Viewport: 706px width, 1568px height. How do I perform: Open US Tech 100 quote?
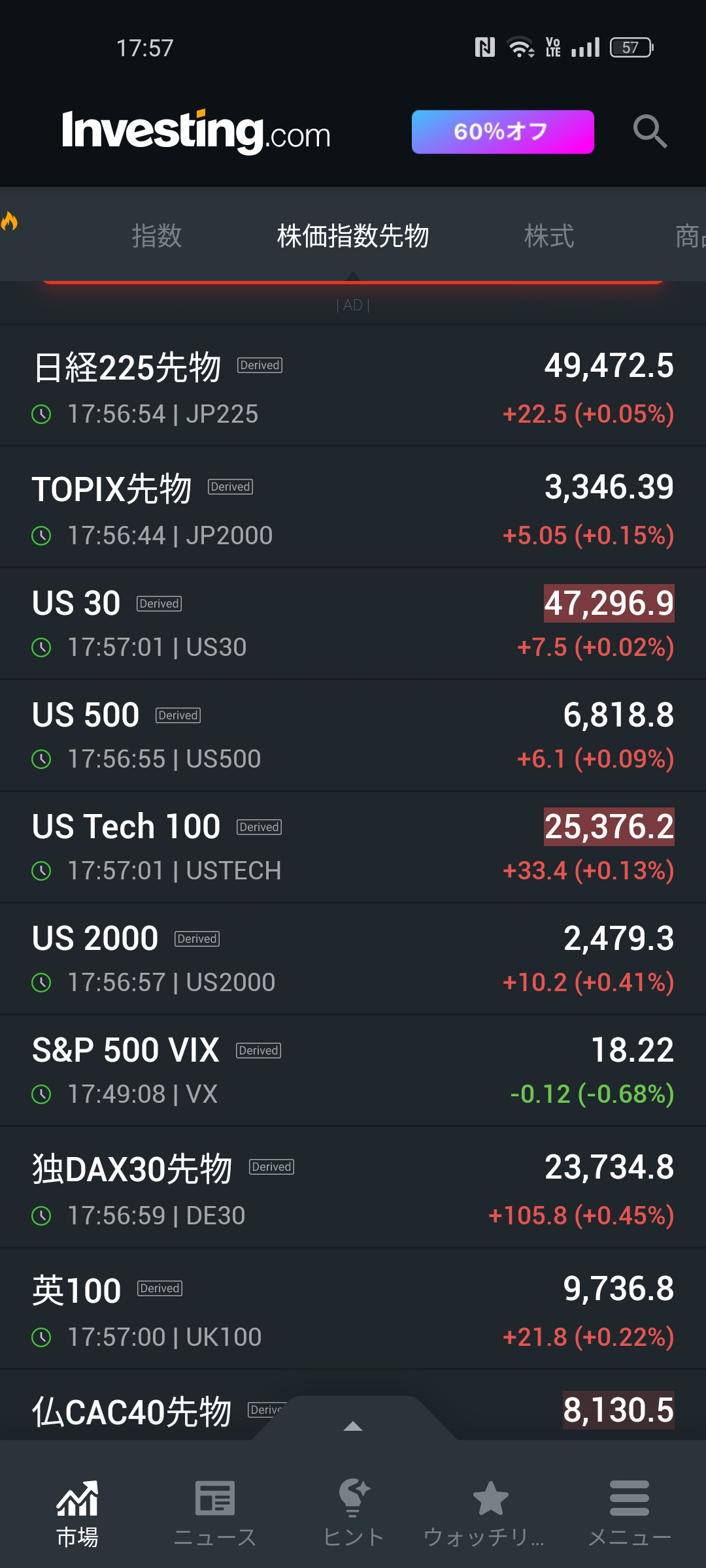pos(353,847)
